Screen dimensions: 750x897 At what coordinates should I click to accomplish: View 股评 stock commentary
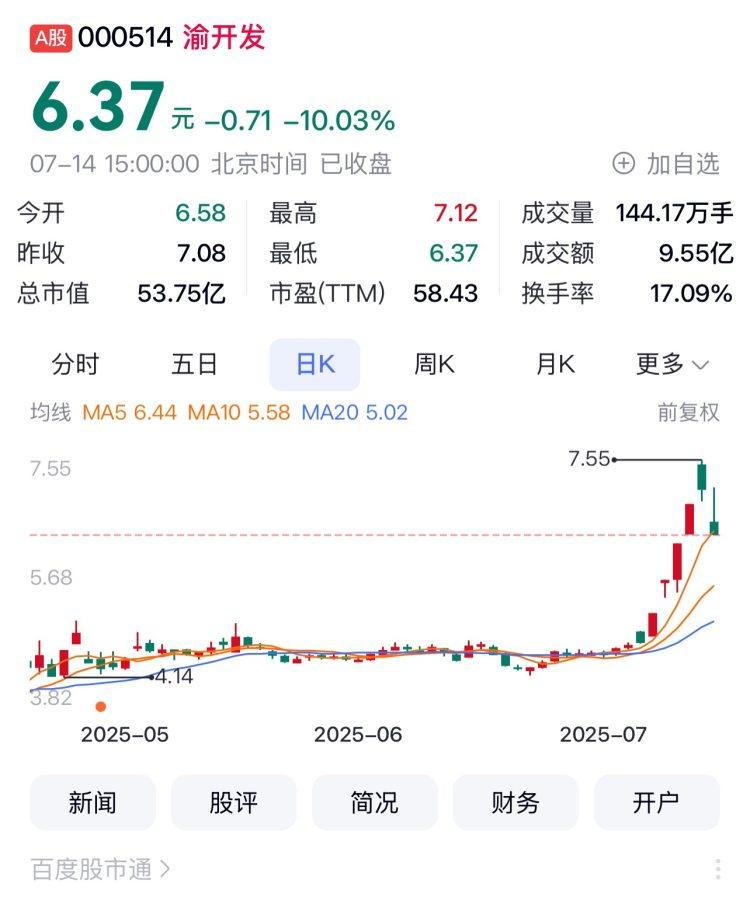(x=234, y=802)
